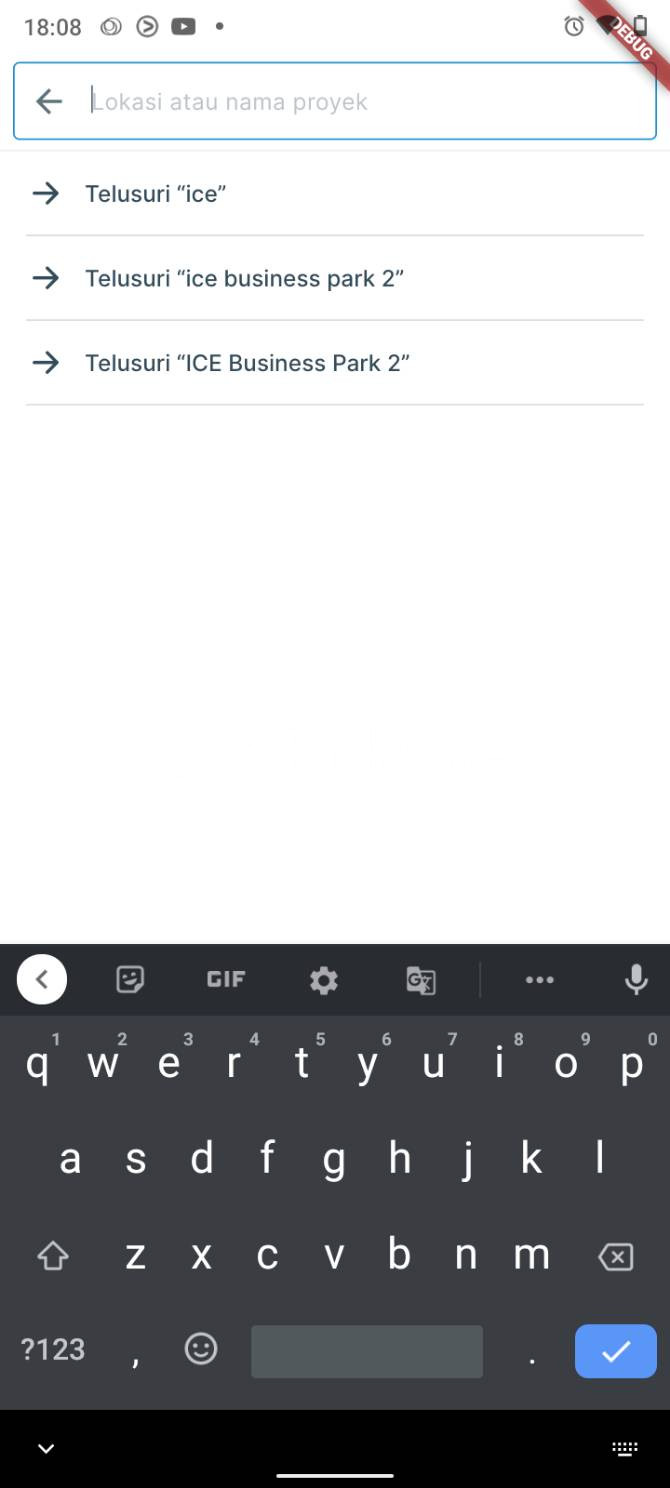Image resolution: width=670 pixels, height=1488 pixels.
Task: Confirm search with the blue checkmark key
Action: pyautogui.click(x=615, y=1351)
